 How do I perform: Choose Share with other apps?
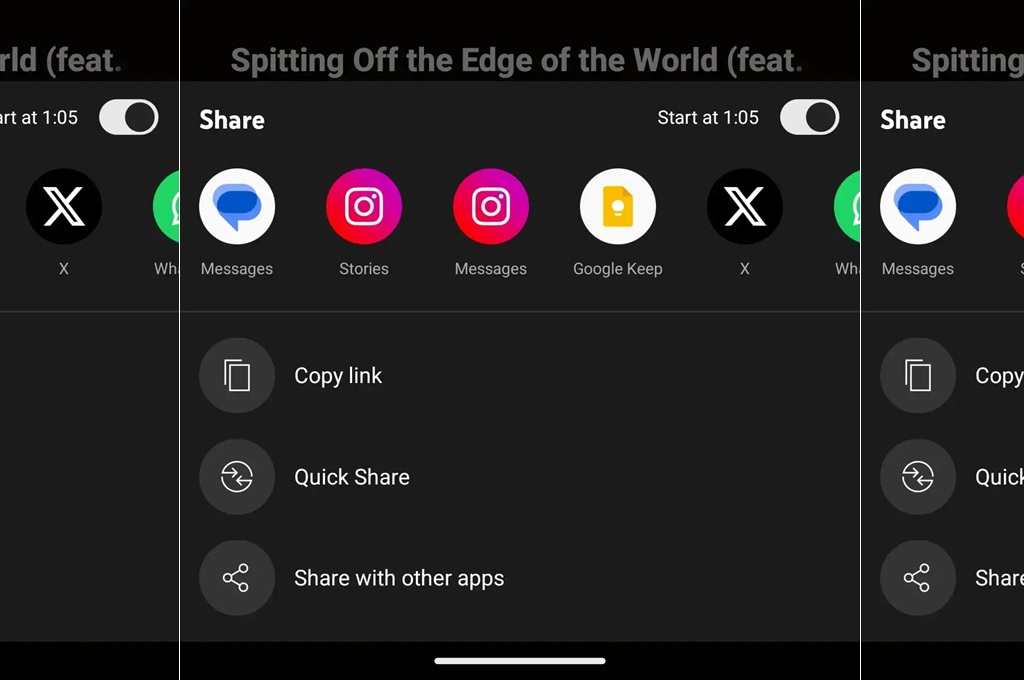[398, 578]
